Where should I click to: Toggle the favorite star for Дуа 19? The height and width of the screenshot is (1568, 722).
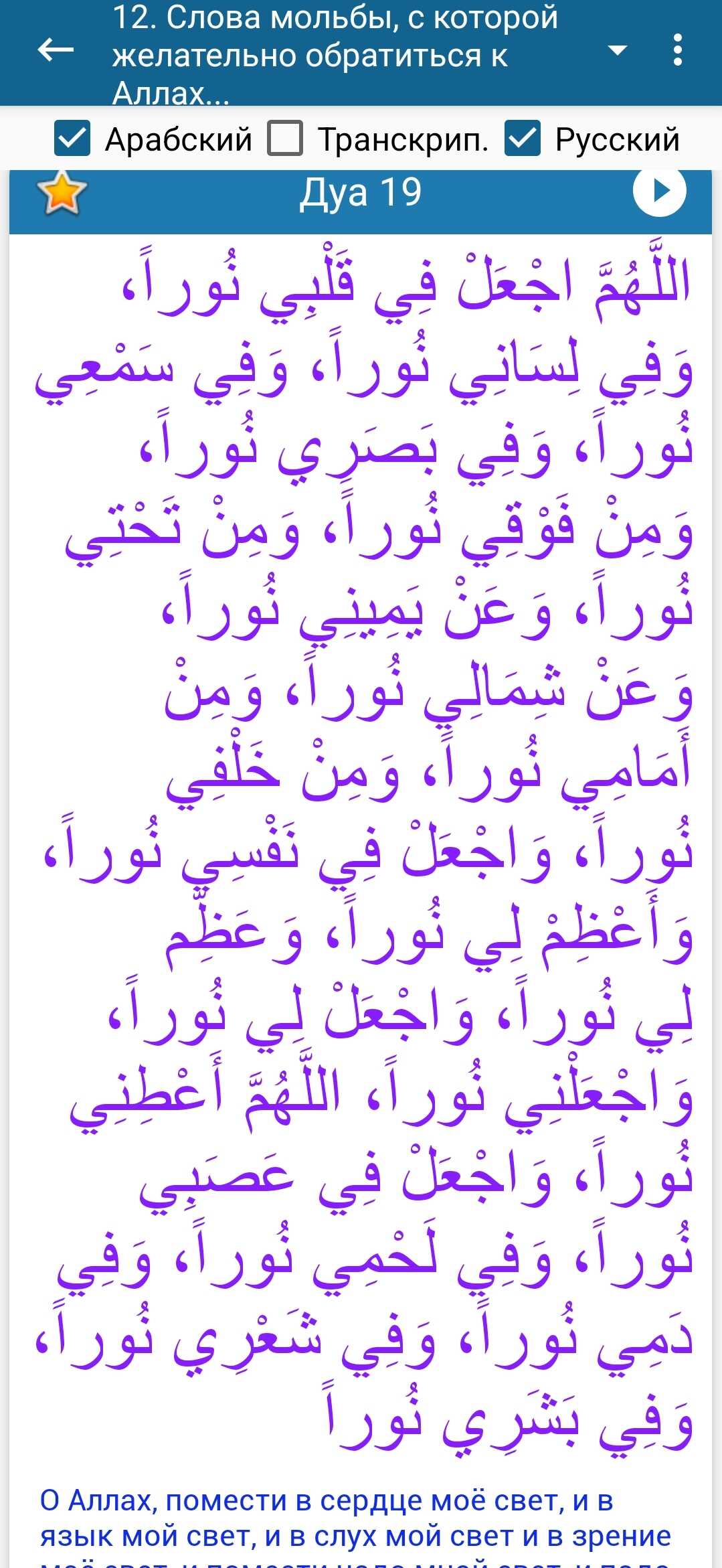click(x=62, y=192)
